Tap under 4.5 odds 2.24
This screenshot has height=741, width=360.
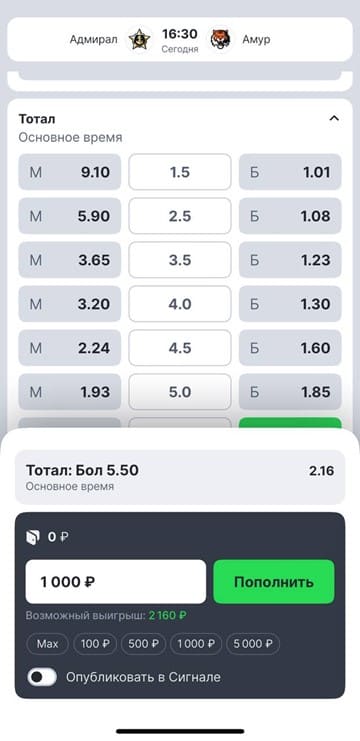click(69, 348)
